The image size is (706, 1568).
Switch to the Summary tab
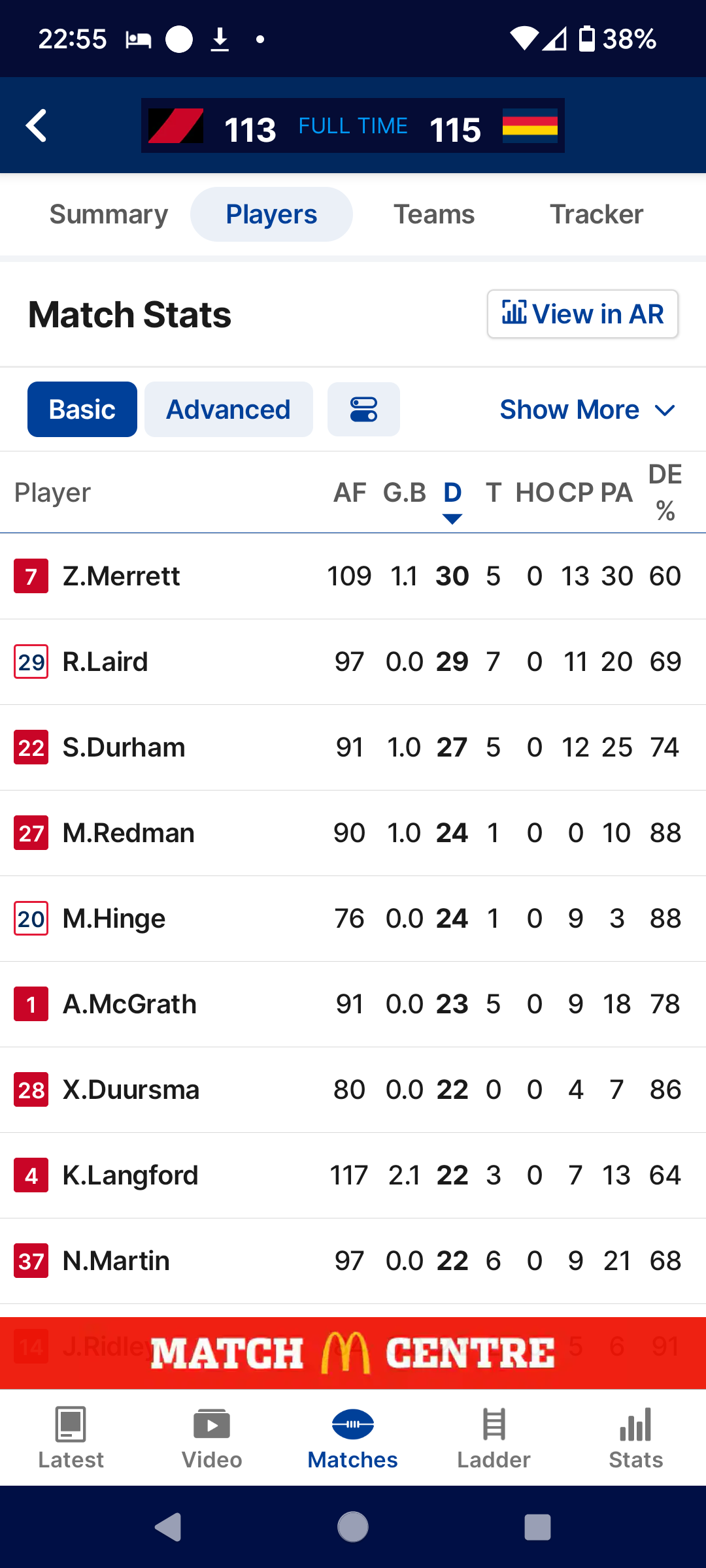(109, 214)
